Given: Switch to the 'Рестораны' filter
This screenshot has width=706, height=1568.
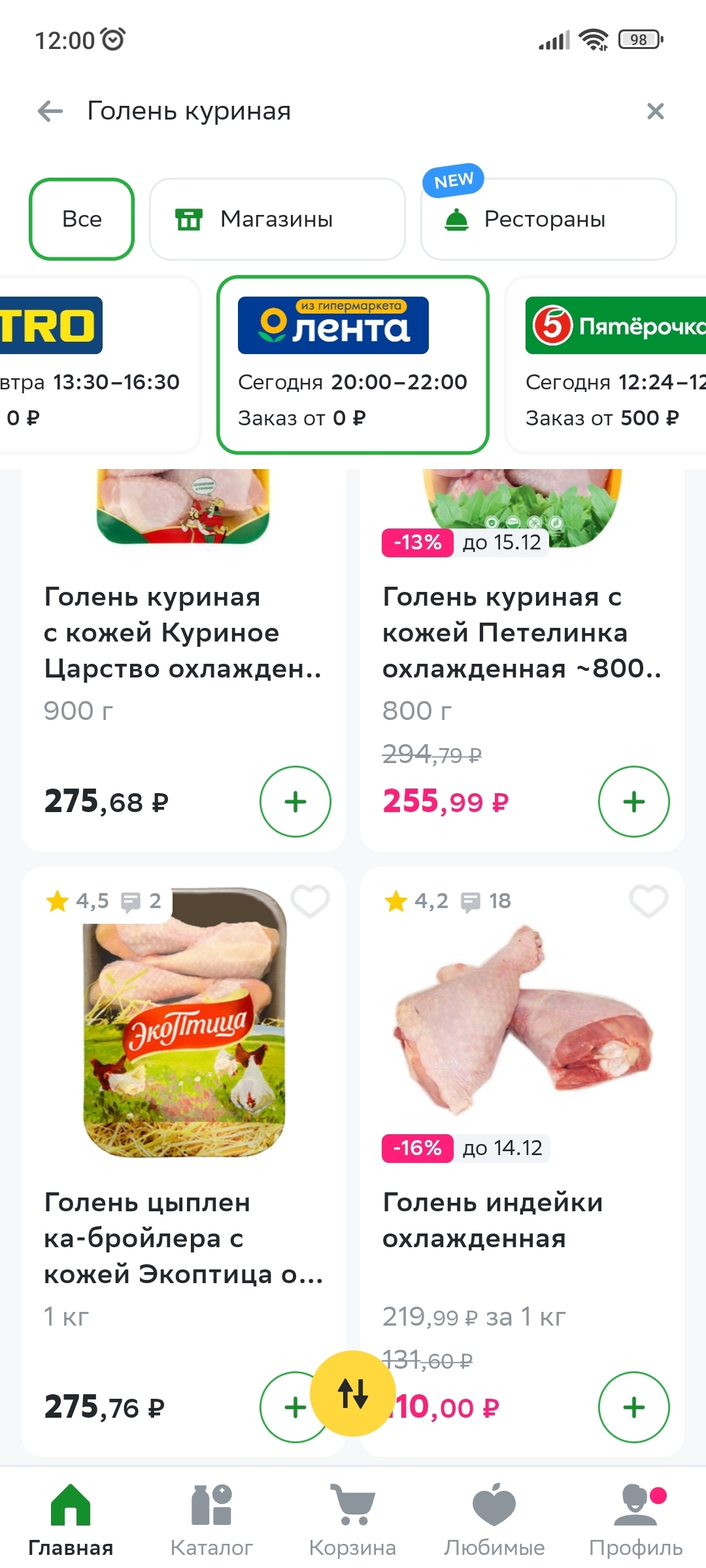Looking at the screenshot, I should pos(548,219).
